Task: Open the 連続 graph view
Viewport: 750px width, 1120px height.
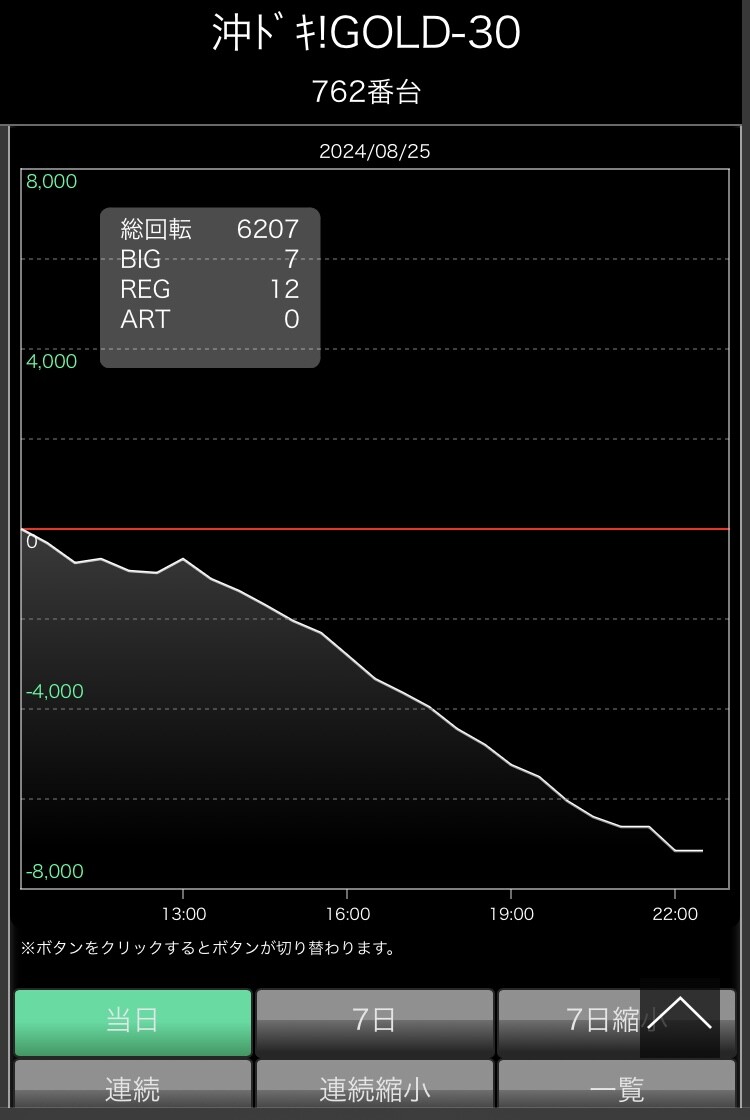Action: click(132, 1088)
